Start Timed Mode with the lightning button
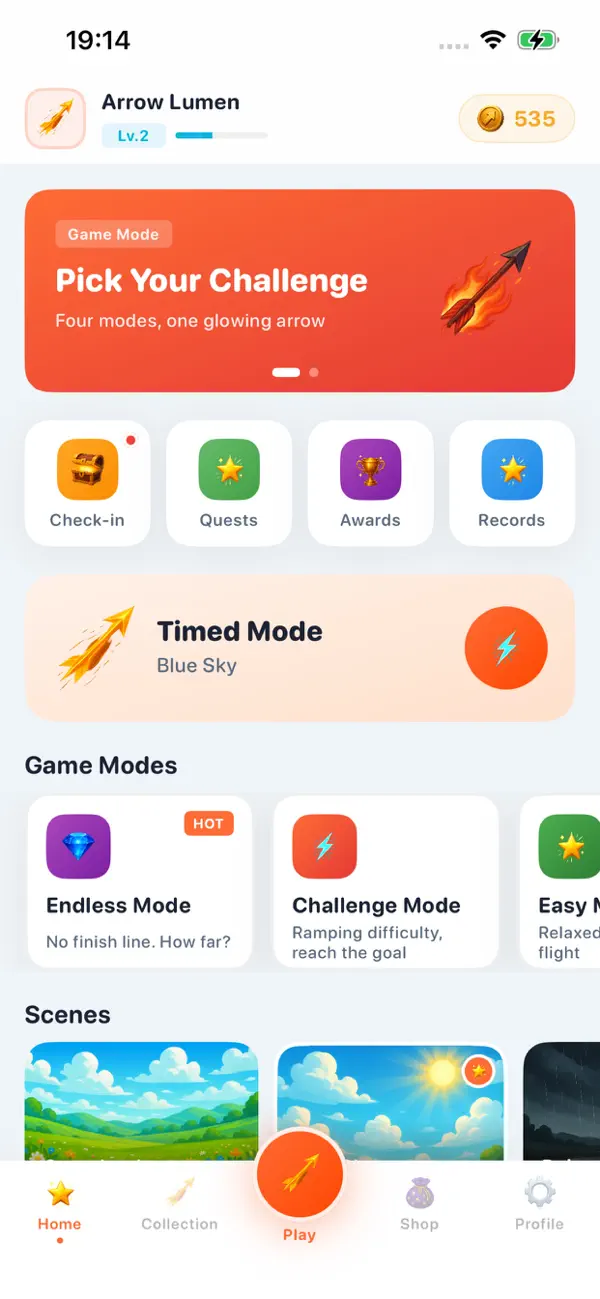Viewport: 600px width, 1299px height. point(506,648)
